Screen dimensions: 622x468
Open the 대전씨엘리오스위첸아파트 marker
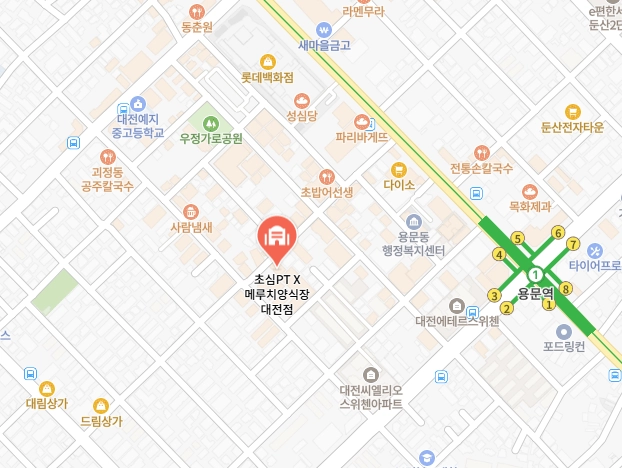tap(371, 374)
